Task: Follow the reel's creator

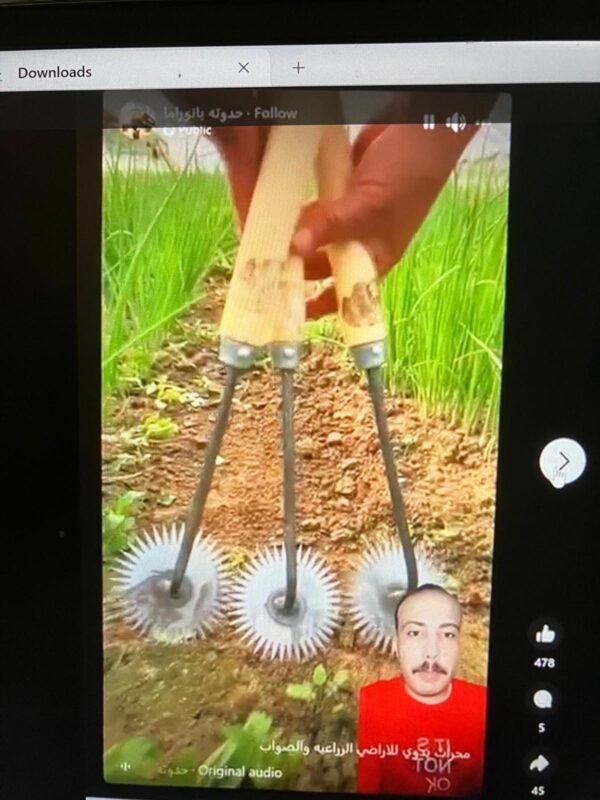Action: 276,113
